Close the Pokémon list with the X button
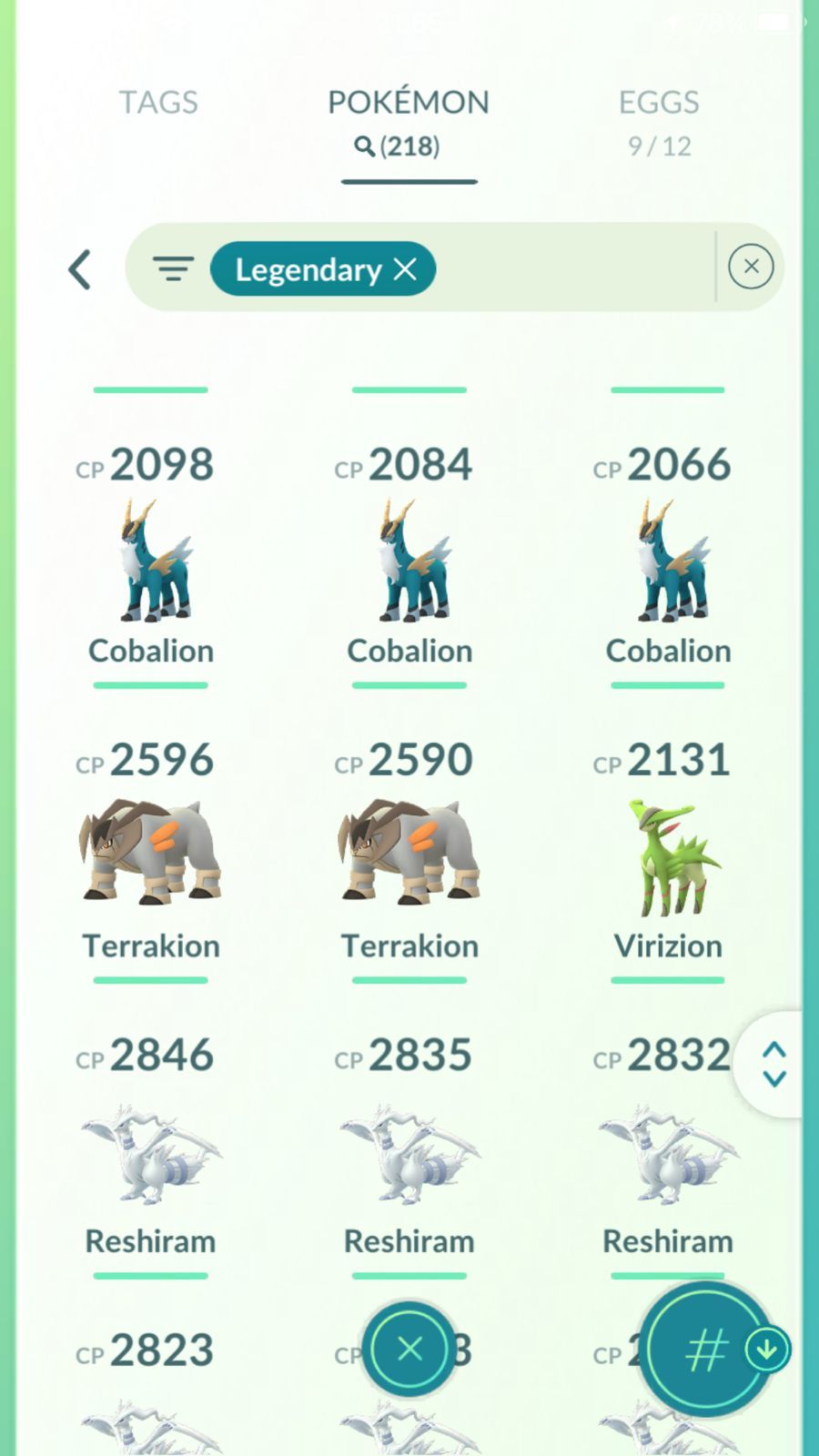This screenshot has height=1456, width=819. coord(409,1349)
